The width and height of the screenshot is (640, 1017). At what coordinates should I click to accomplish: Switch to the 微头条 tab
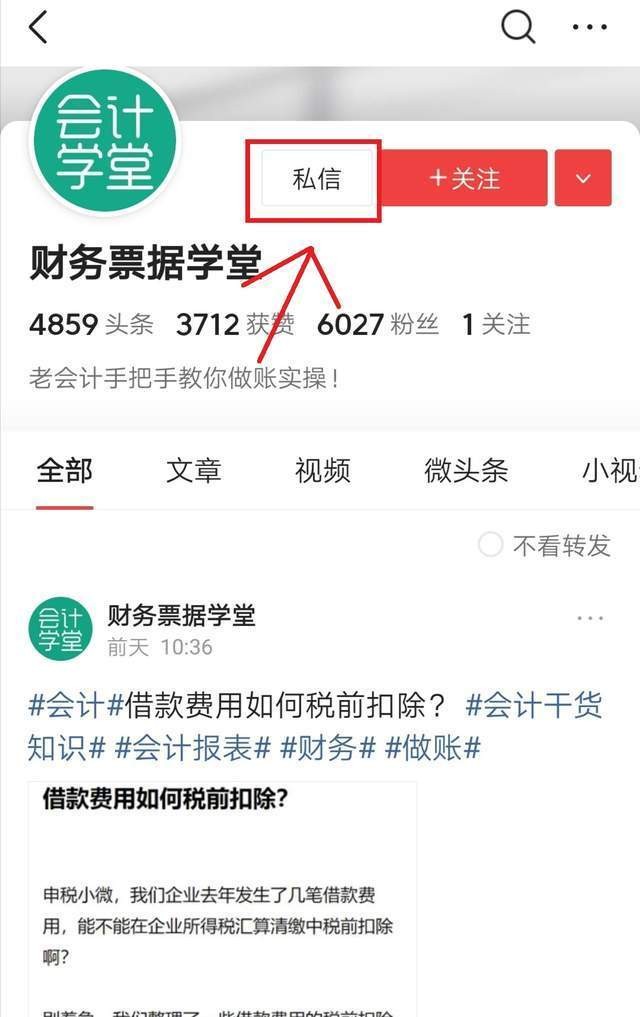(x=466, y=471)
